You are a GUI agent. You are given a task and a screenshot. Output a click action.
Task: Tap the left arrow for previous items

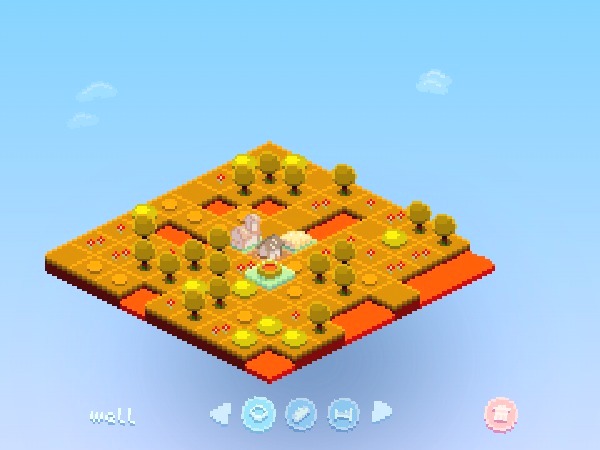tap(221, 411)
